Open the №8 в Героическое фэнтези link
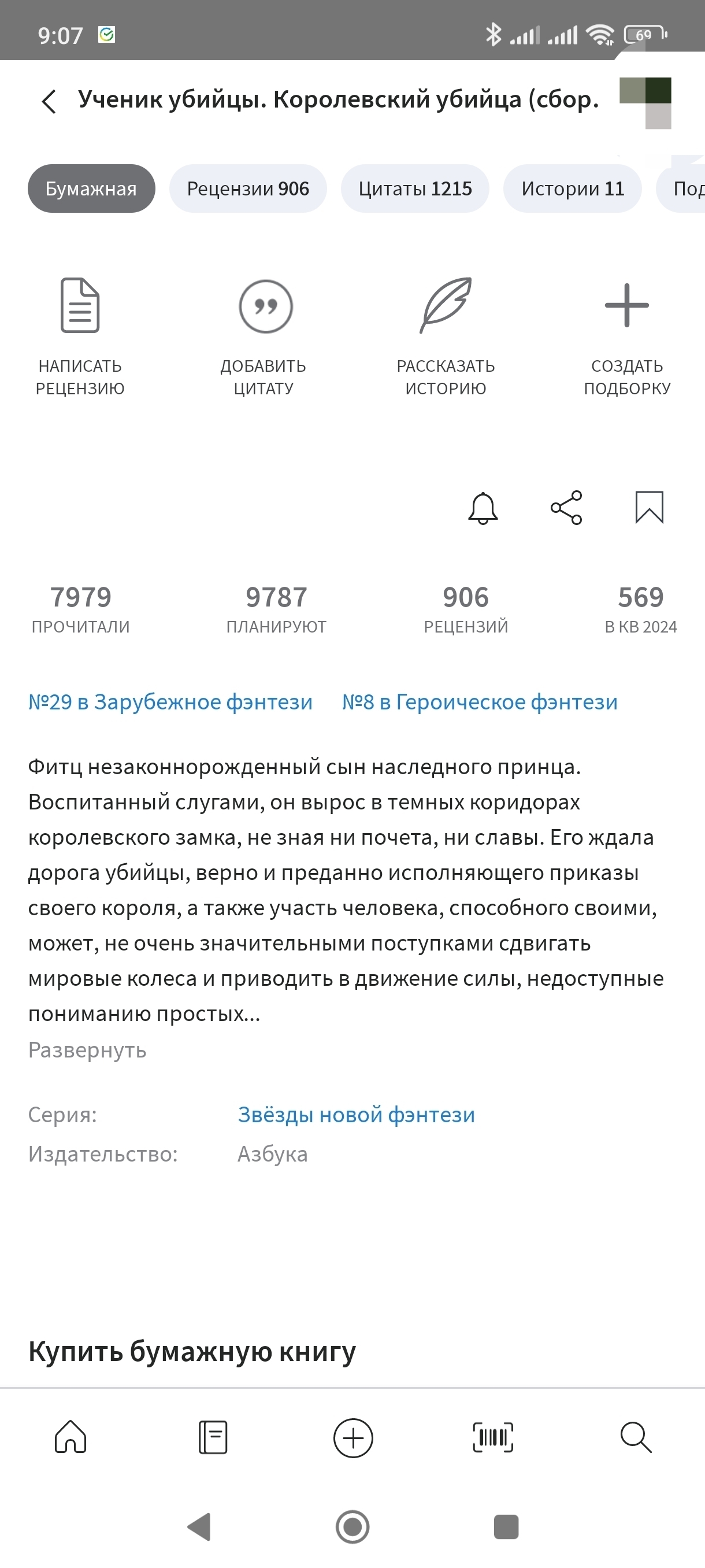 pyautogui.click(x=480, y=702)
